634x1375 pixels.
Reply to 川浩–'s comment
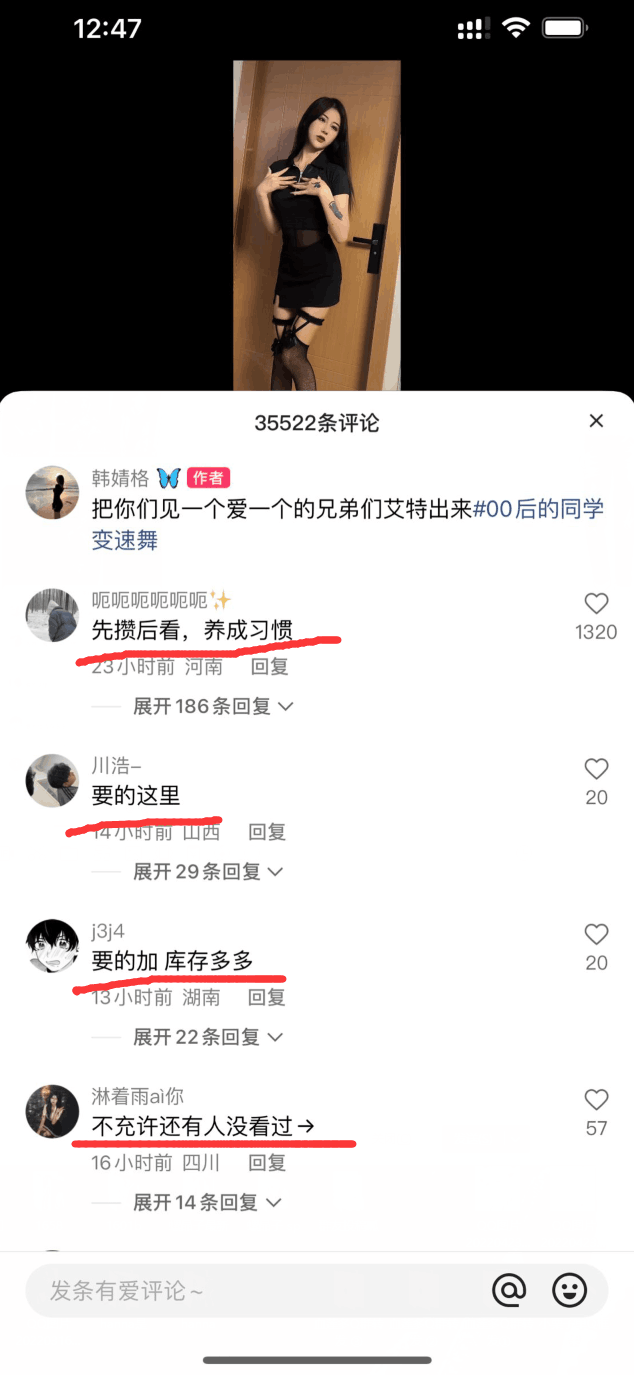(267, 832)
